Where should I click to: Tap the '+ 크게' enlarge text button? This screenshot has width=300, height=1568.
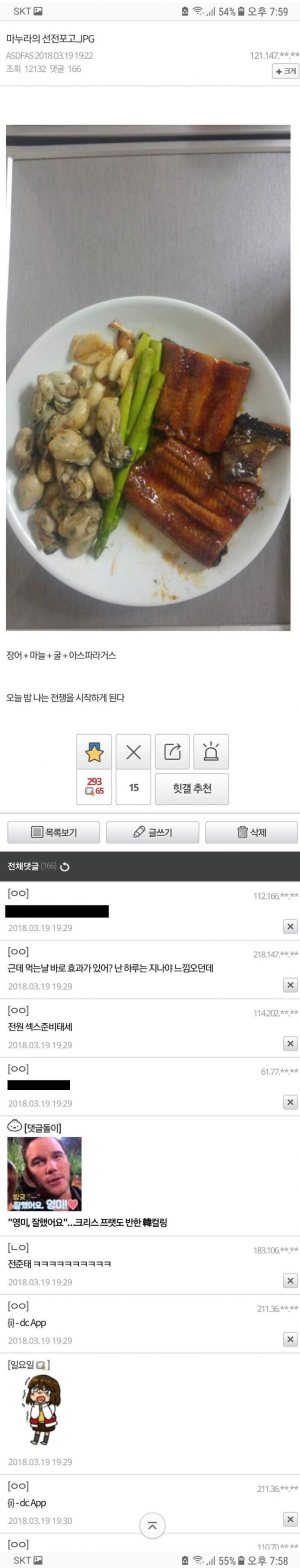coord(285,71)
